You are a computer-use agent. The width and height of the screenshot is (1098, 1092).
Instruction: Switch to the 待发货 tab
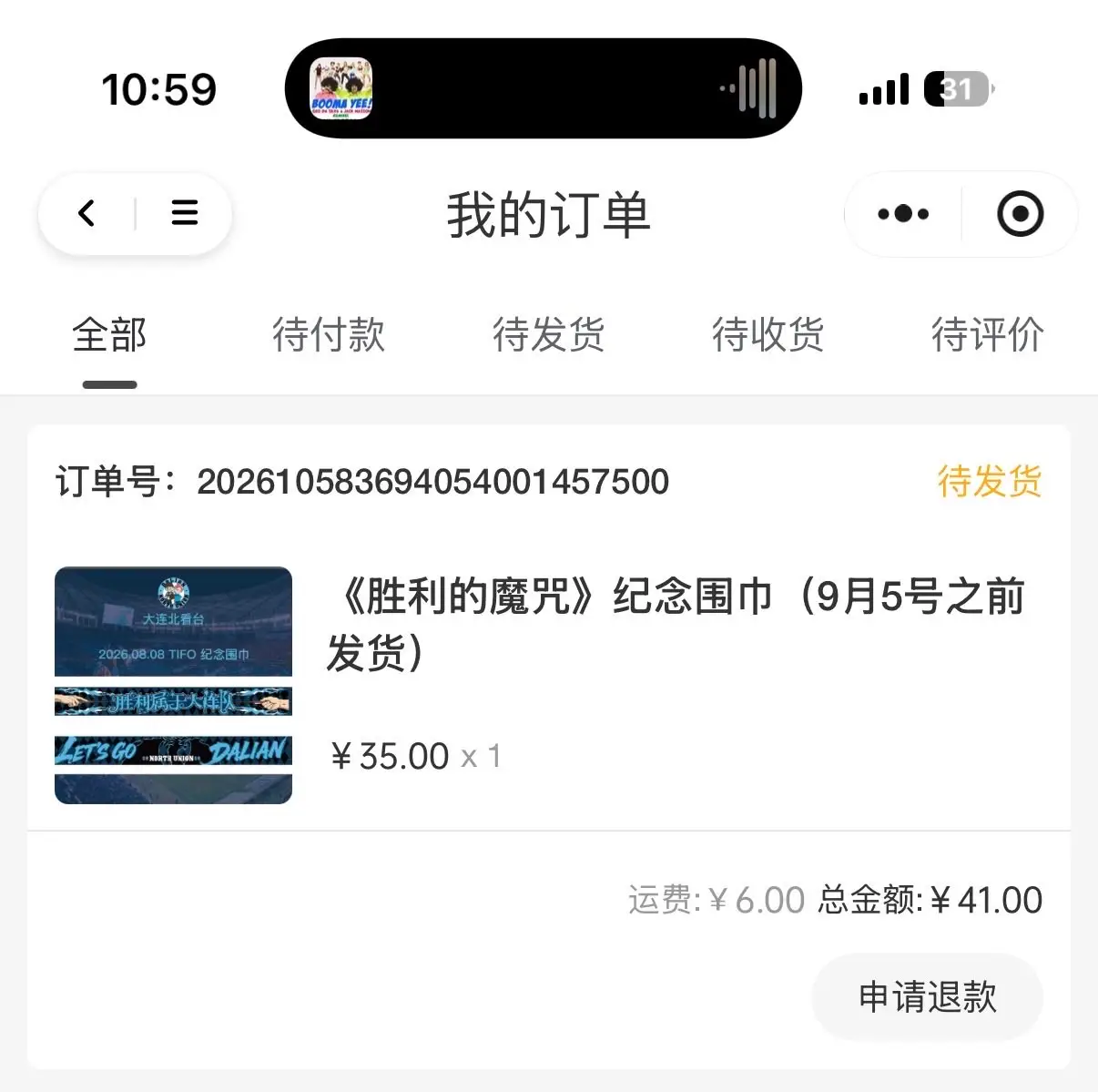[x=548, y=334]
